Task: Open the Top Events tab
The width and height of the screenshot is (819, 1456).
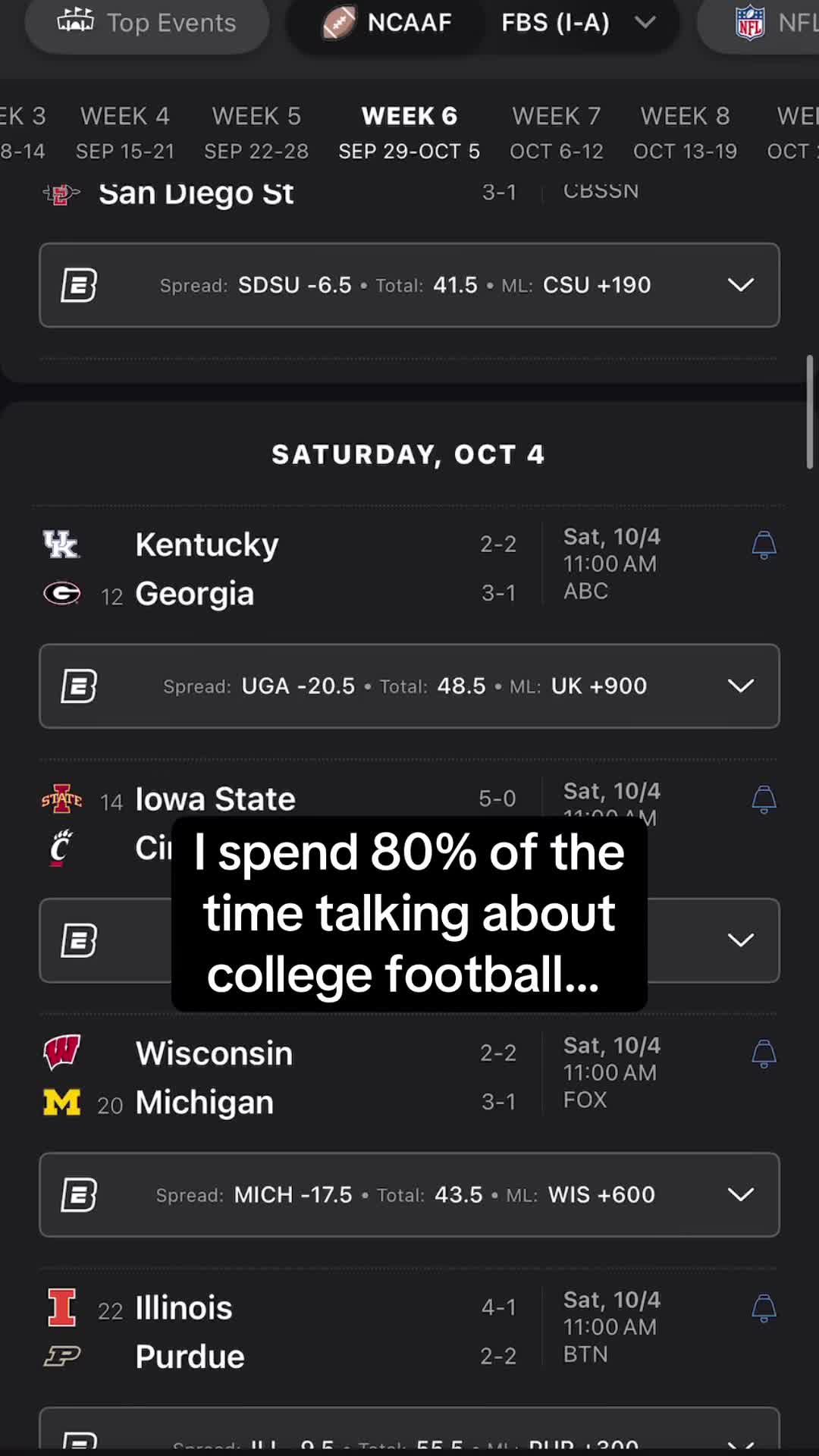Action: [x=147, y=22]
